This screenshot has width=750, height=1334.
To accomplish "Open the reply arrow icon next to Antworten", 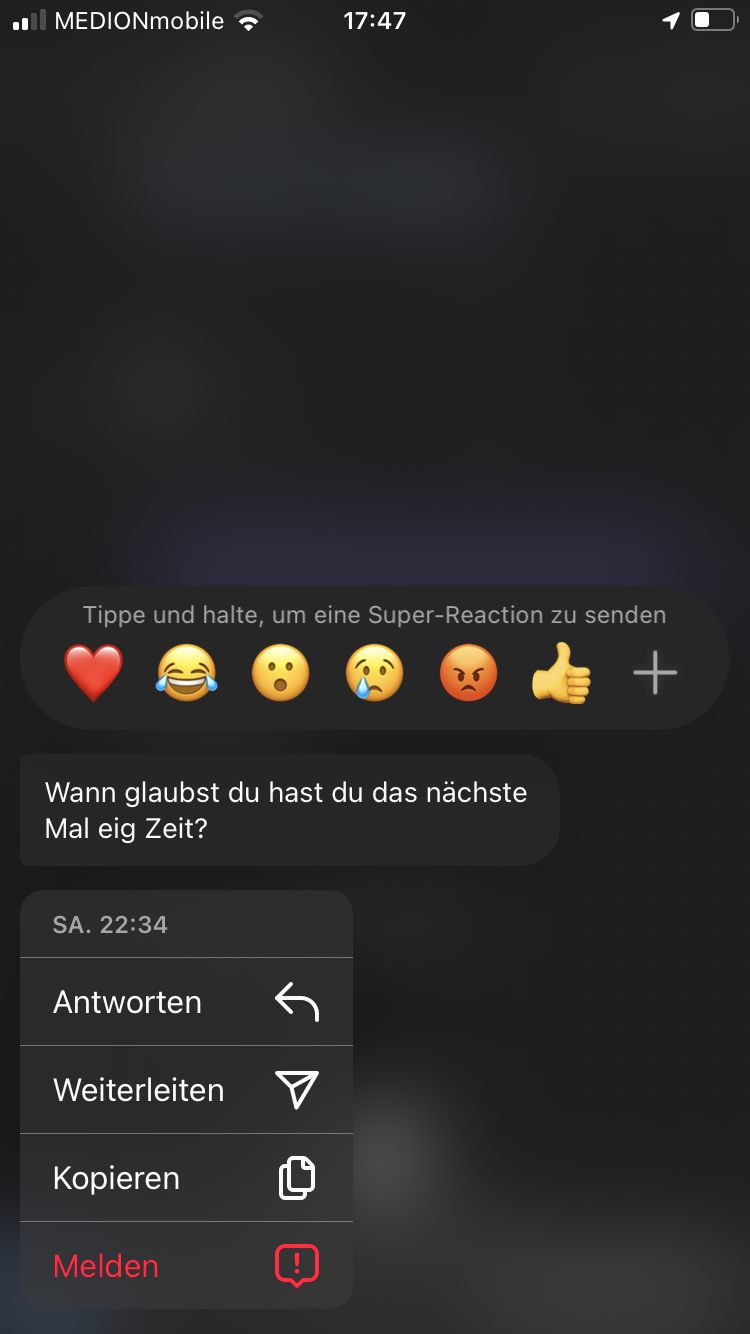I will coord(296,1001).
